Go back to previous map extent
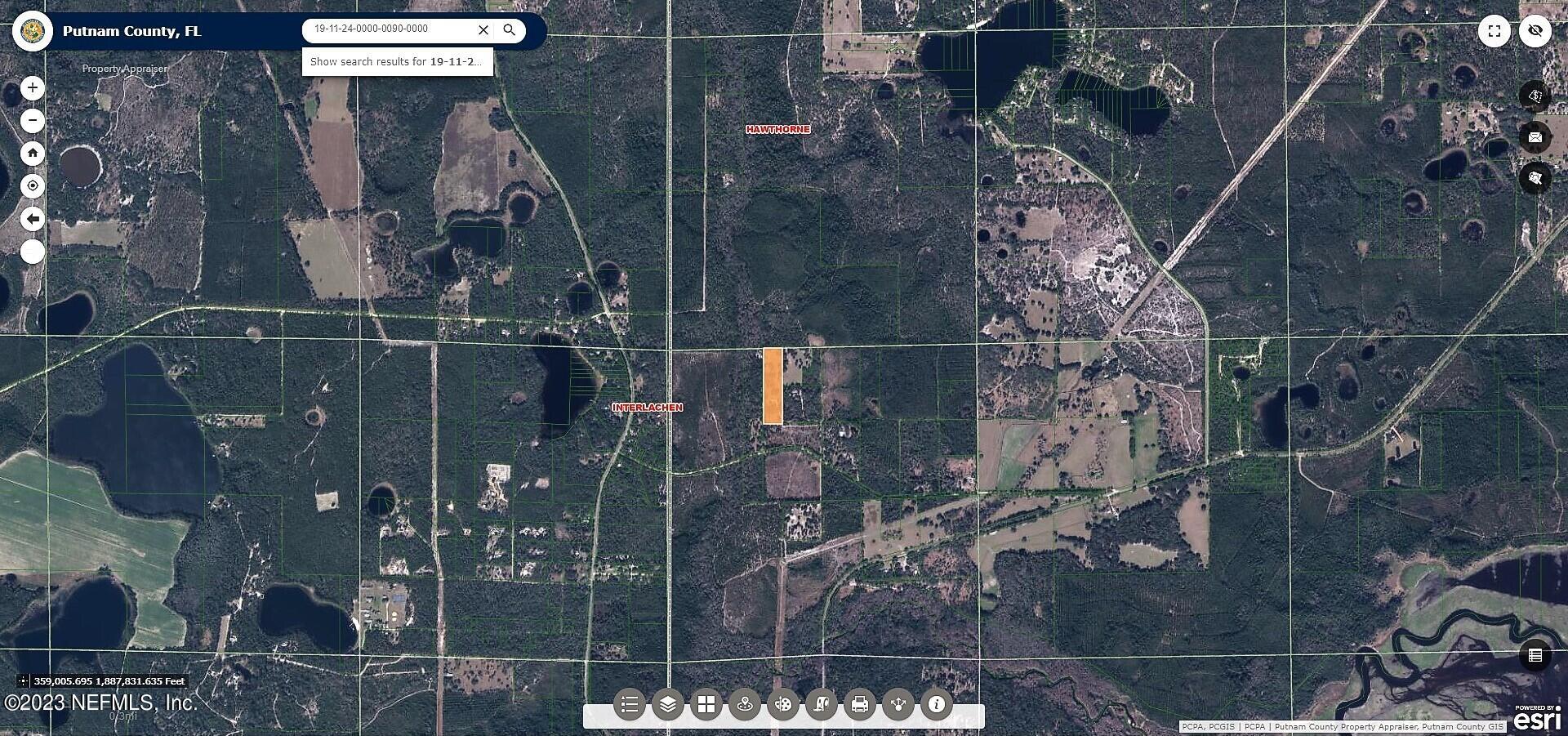 (33, 219)
